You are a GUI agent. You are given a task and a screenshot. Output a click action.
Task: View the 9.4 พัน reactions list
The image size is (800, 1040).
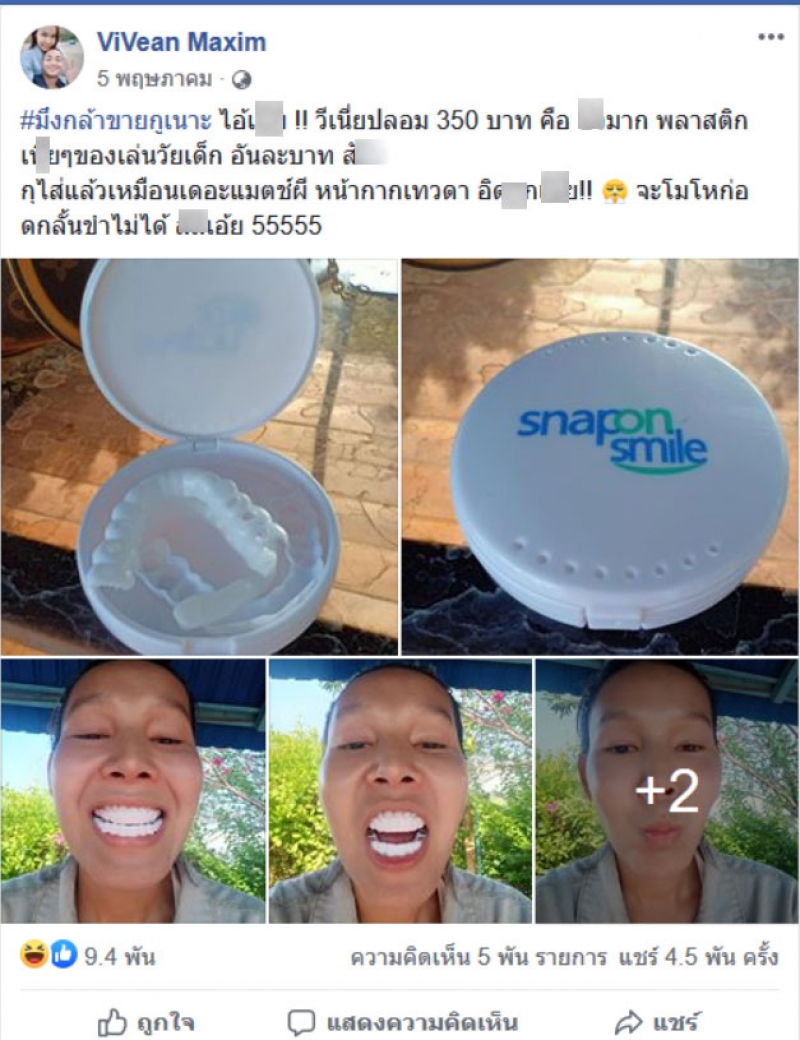(88, 957)
